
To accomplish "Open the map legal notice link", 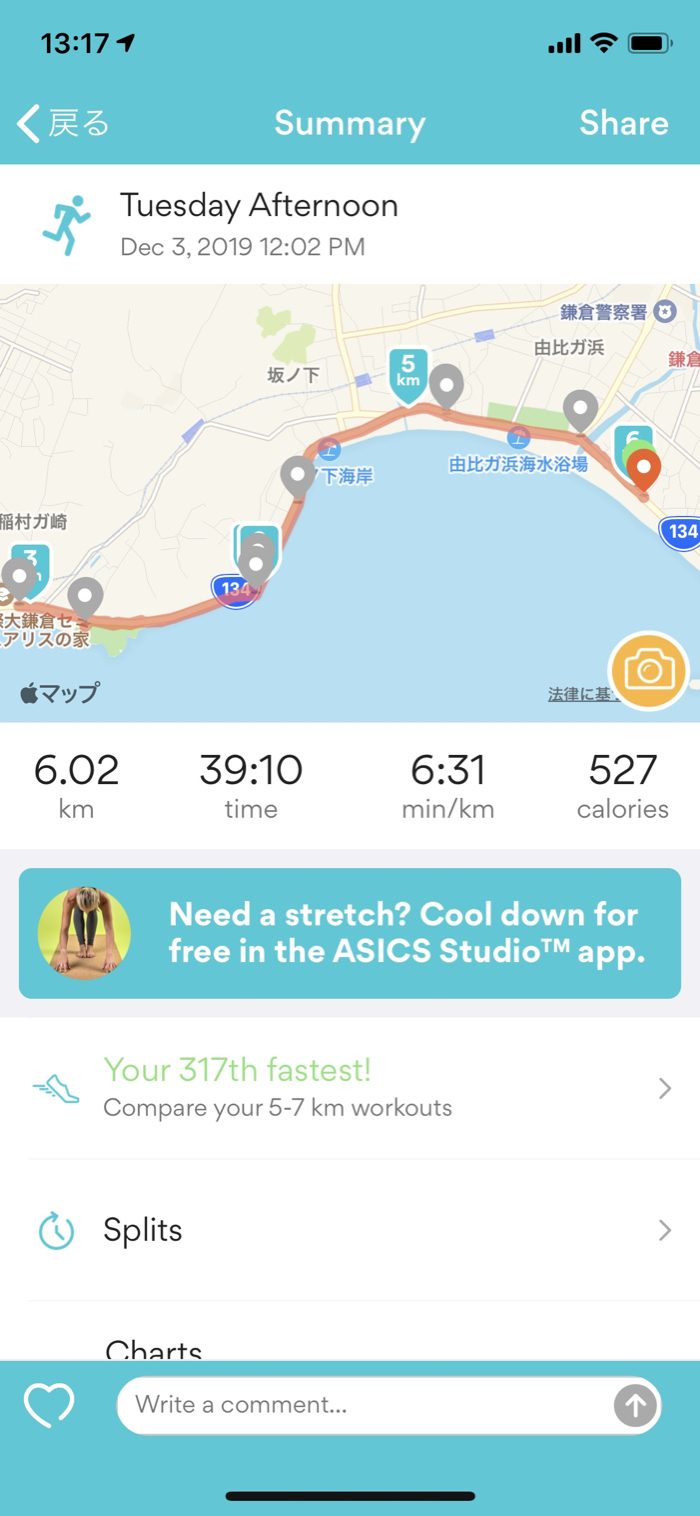I will [x=578, y=694].
